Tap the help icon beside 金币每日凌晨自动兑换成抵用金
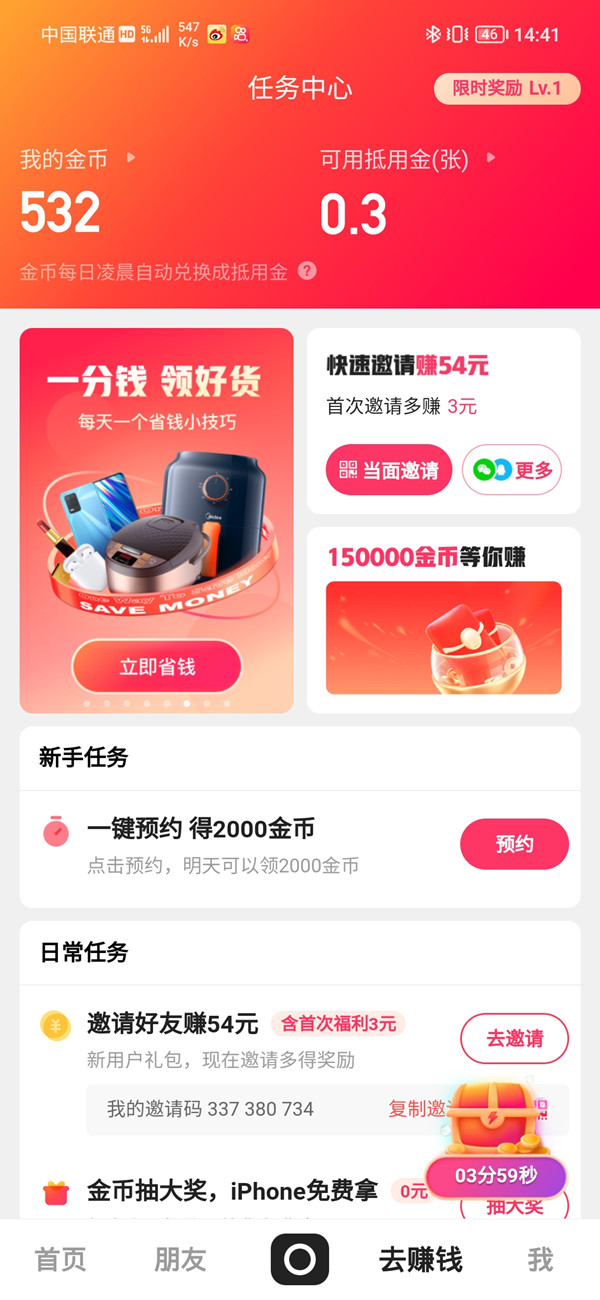The width and height of the screenshot is (600, 1300). pos(307,271)
